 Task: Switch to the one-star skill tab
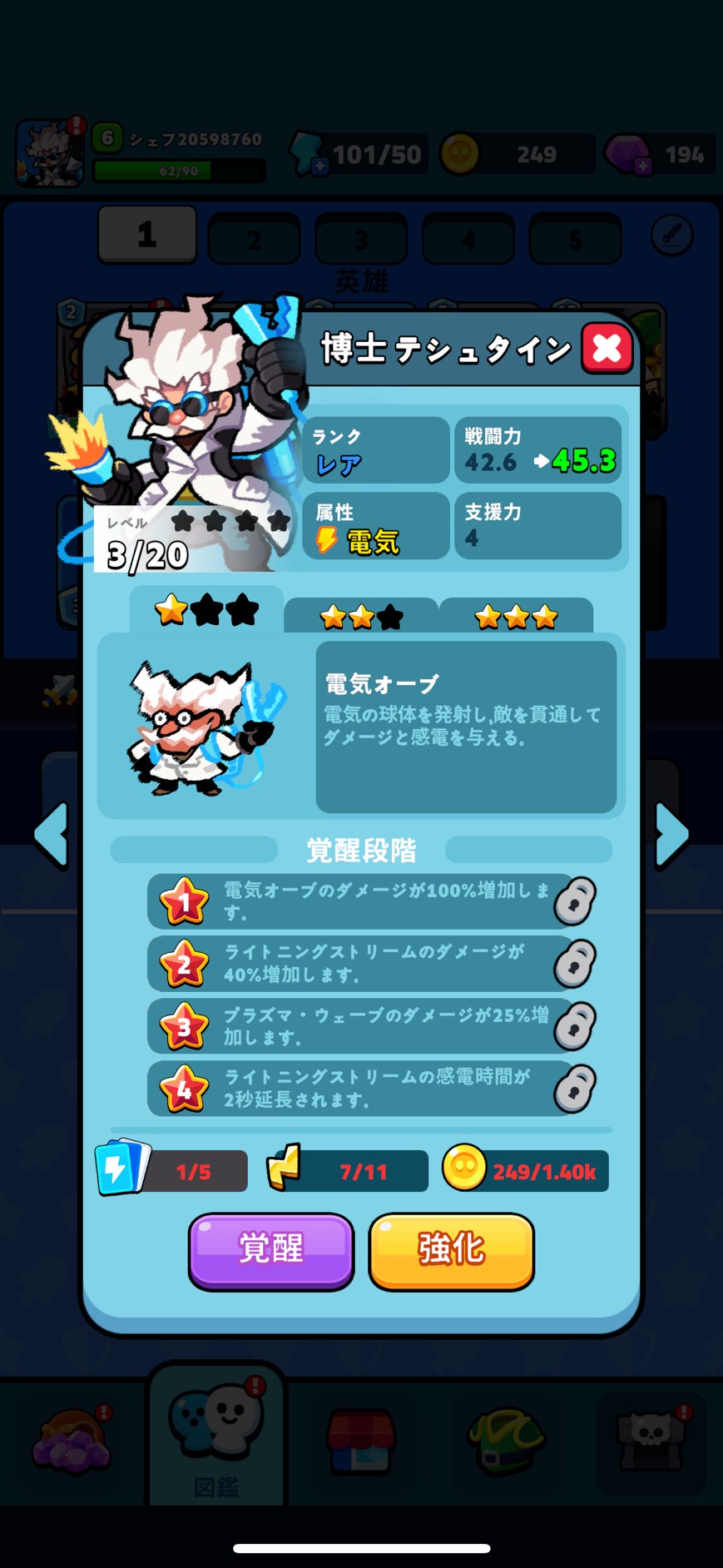point(206,611)
